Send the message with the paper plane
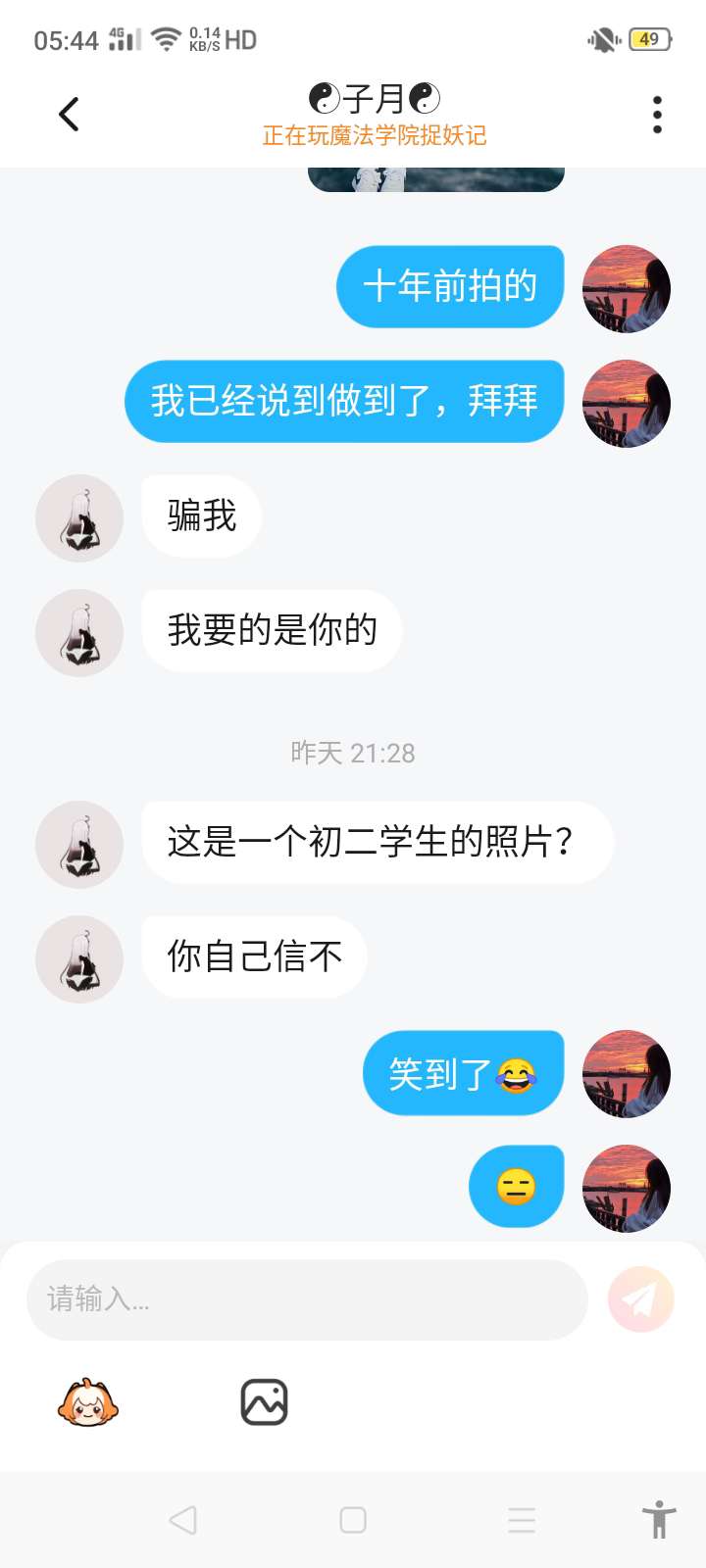The height and width of the screenshot is (1568, 706). pos(641,1299)
